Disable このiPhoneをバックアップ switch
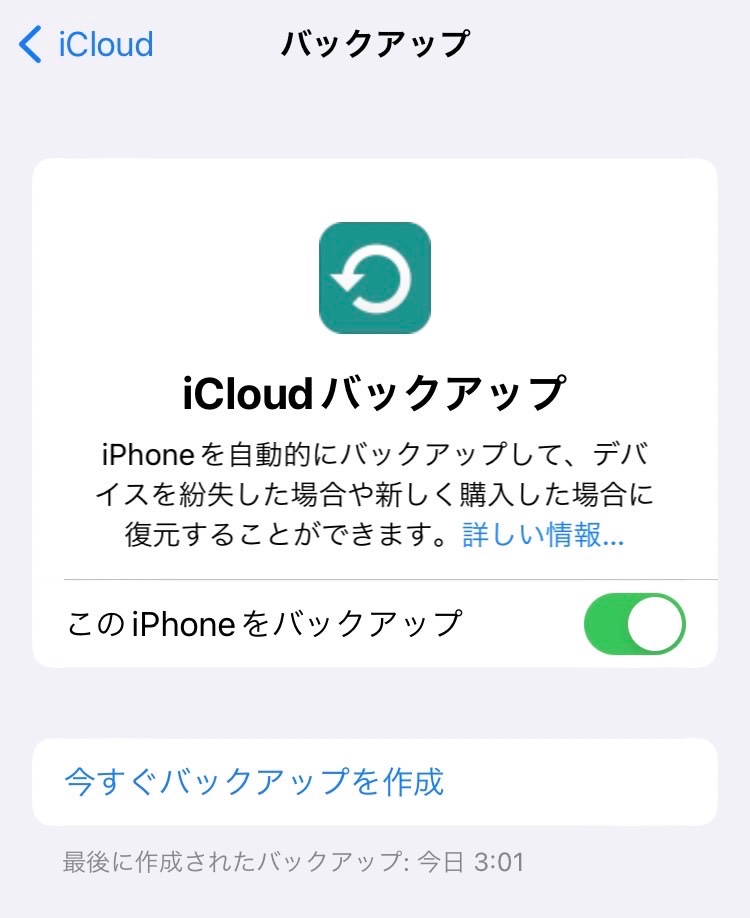The height and width of the screenshot is (918, 750). click(x=635, y=624)
